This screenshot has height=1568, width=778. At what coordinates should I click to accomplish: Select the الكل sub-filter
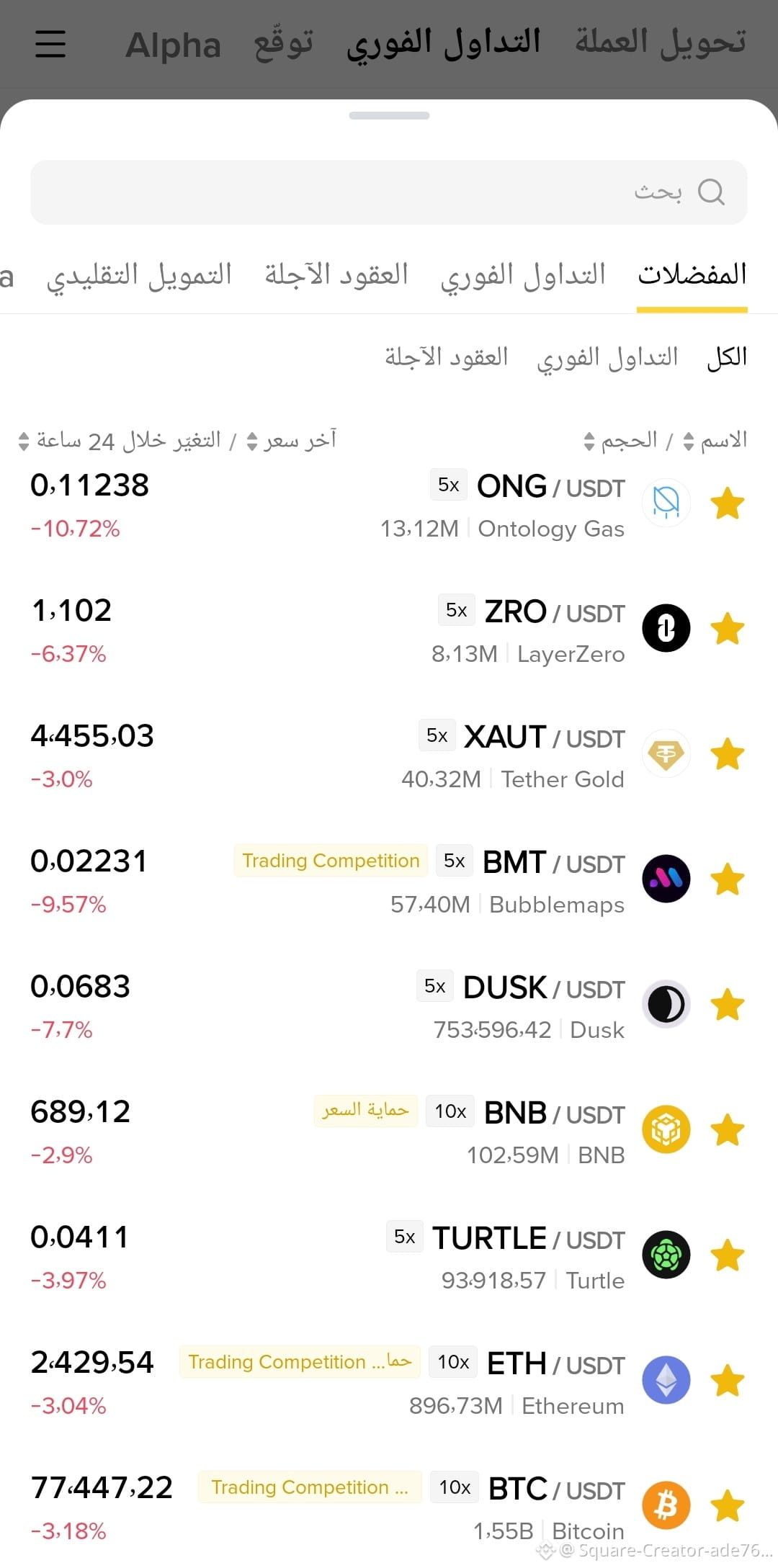[x=727, y=357]
